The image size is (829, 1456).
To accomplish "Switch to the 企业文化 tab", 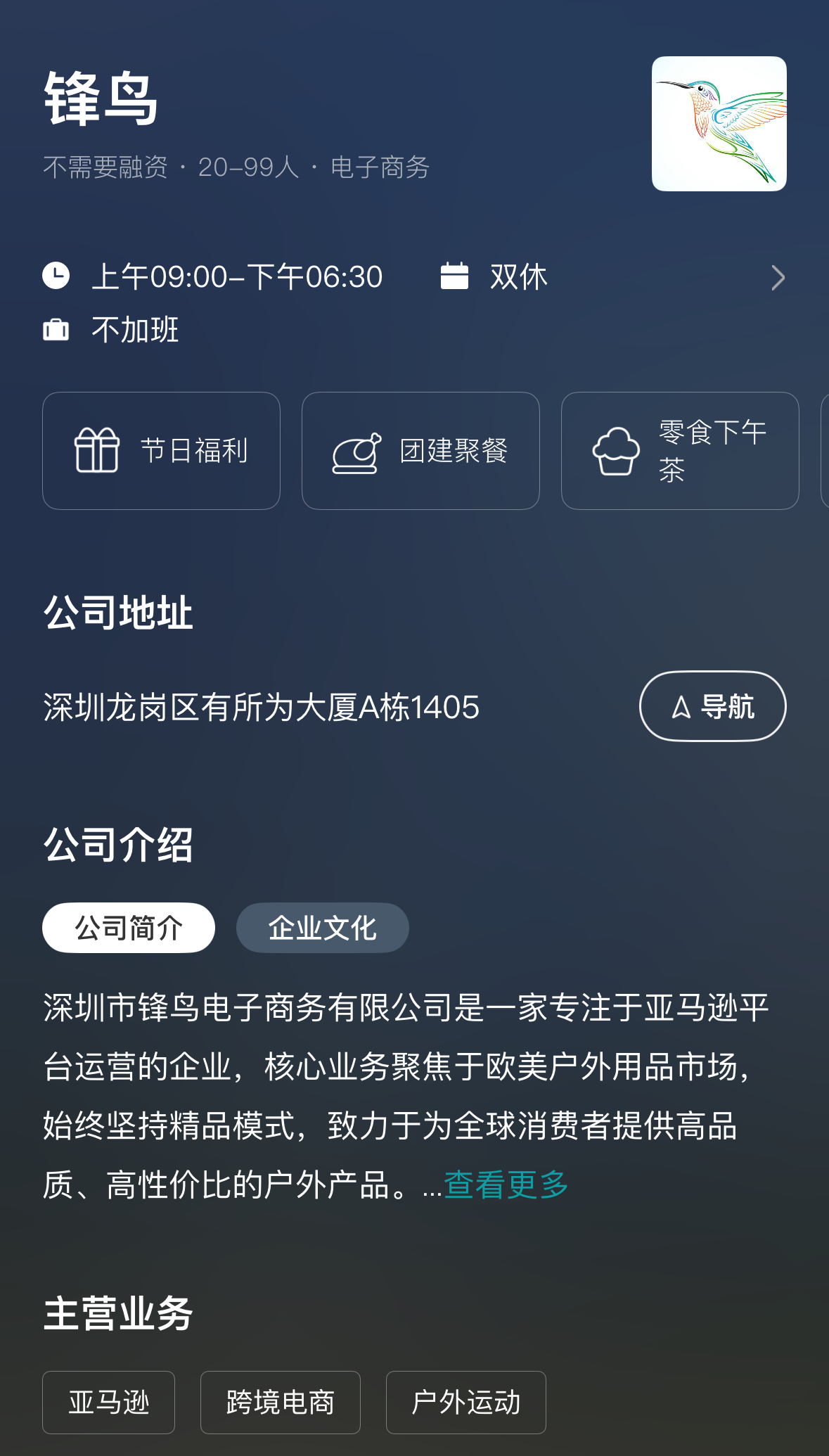I will click(322, 928).
